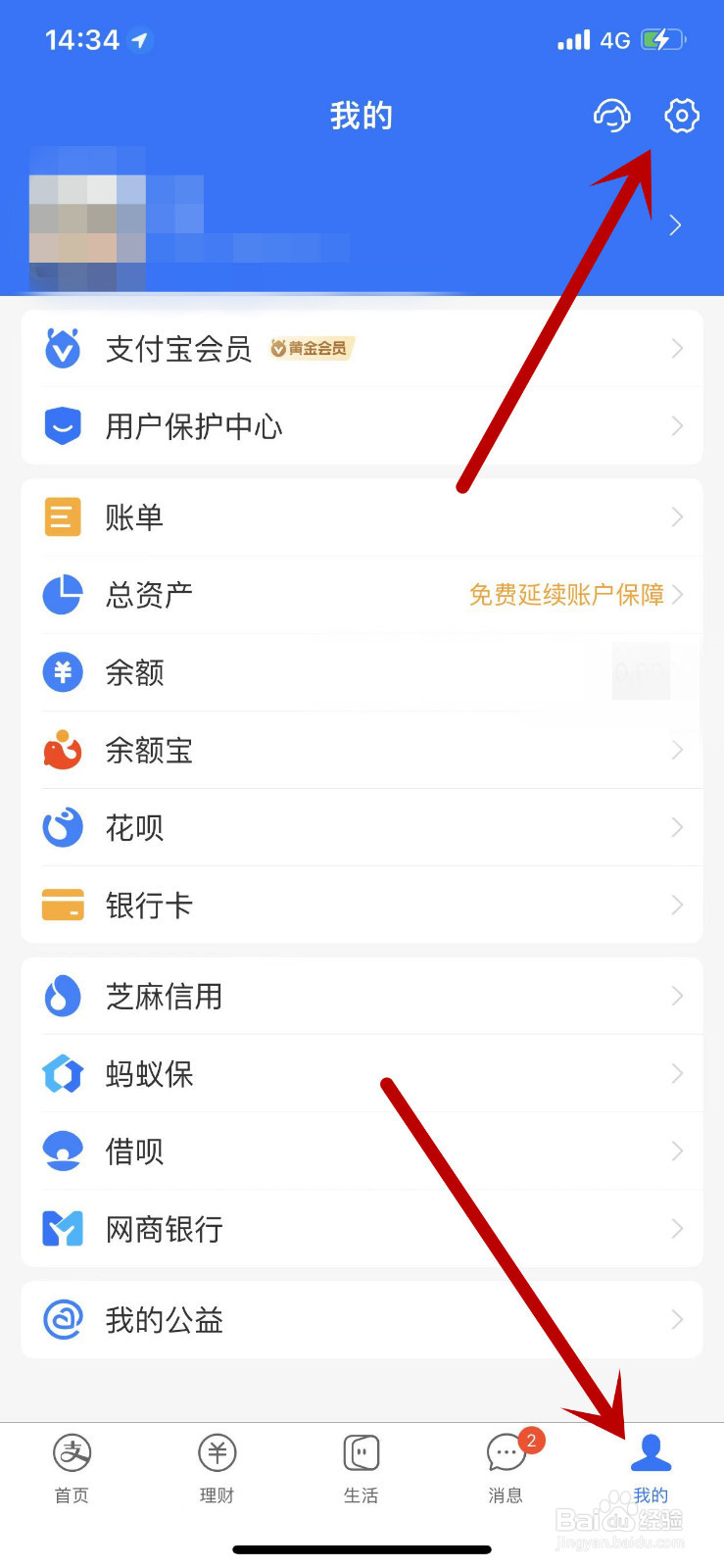Click the 芝麻信用 sesame credit icon
This screenshot has width=724, height=1568.
[62, 996]
